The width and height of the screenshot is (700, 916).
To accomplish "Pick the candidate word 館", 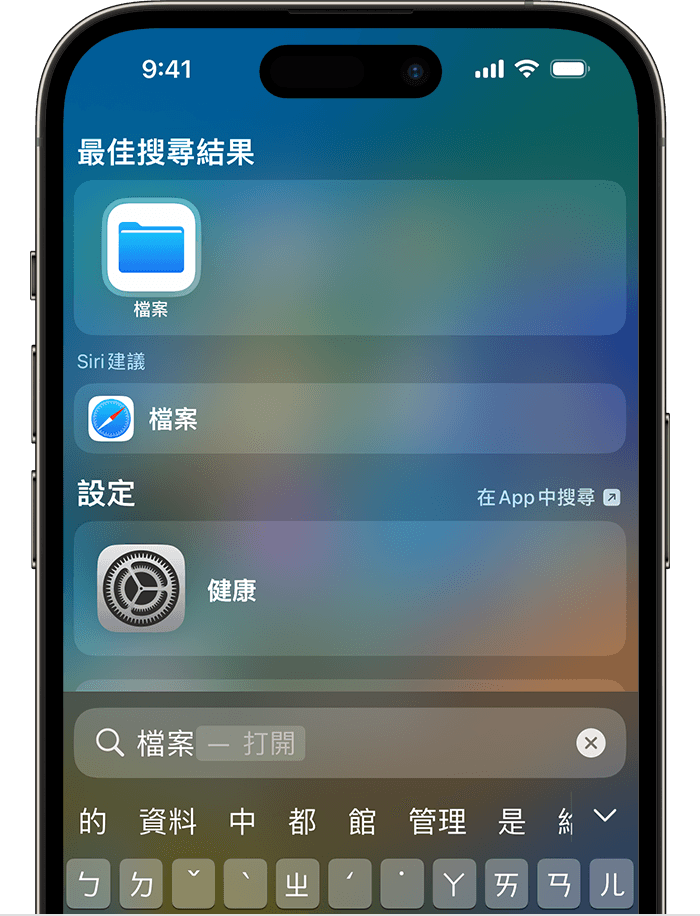I will (362, 822).
